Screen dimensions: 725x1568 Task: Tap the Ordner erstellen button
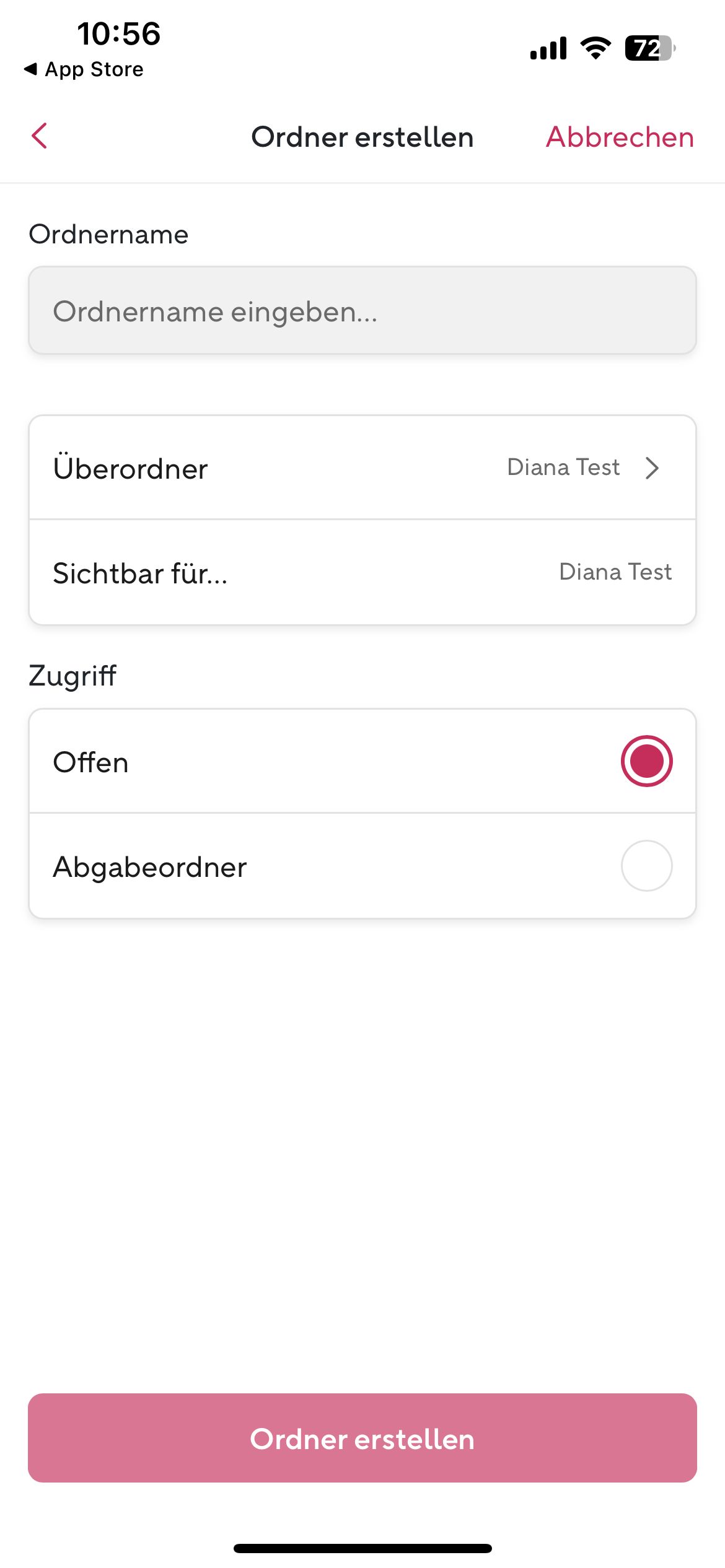pos(362,1438)
